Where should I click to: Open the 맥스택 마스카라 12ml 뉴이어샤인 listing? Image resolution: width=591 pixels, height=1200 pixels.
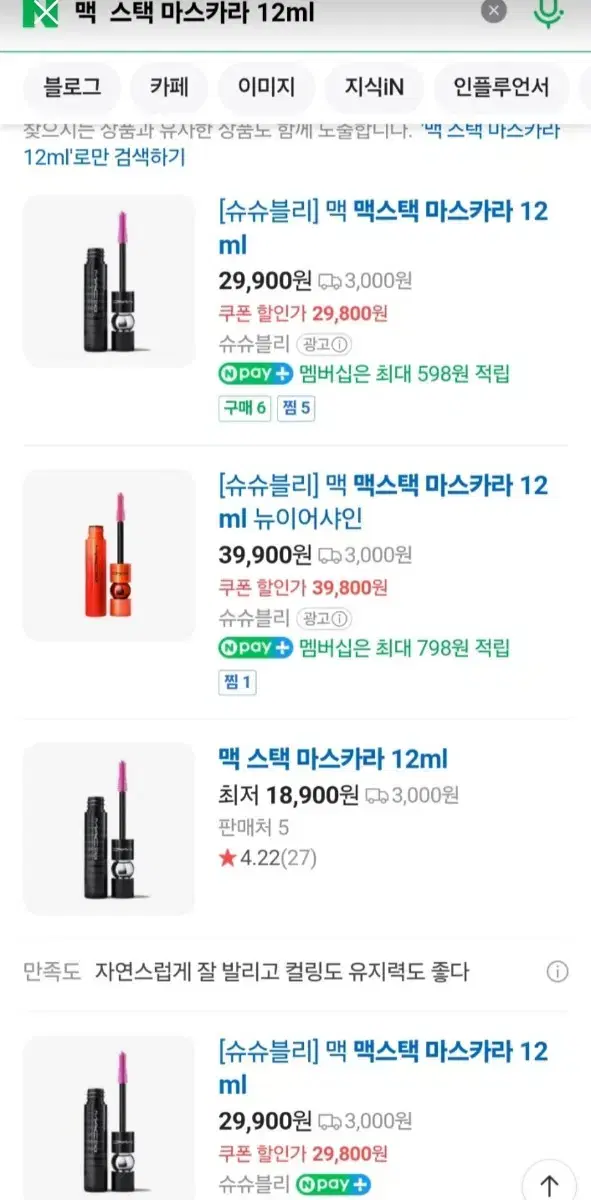click(x=383, y=502)
